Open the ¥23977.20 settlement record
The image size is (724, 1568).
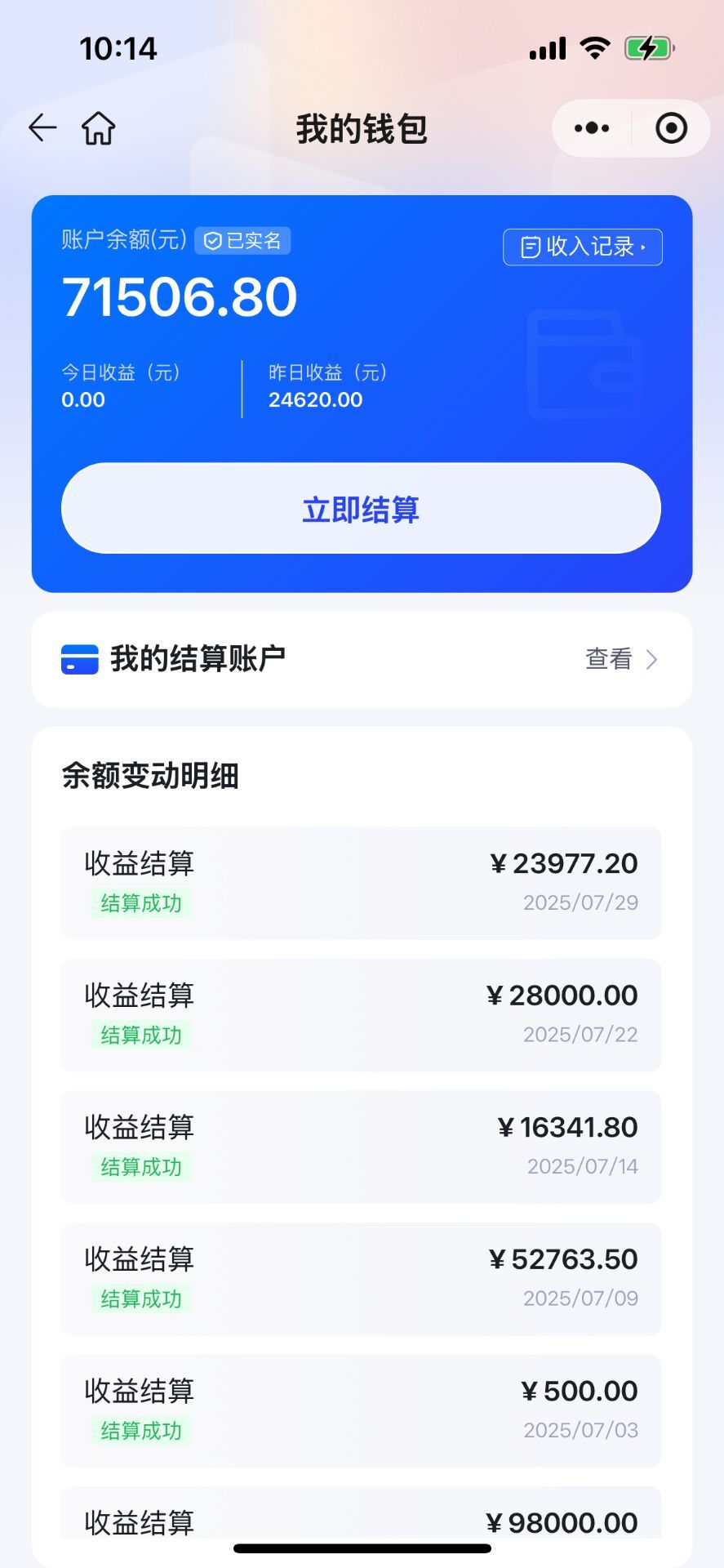361,883
